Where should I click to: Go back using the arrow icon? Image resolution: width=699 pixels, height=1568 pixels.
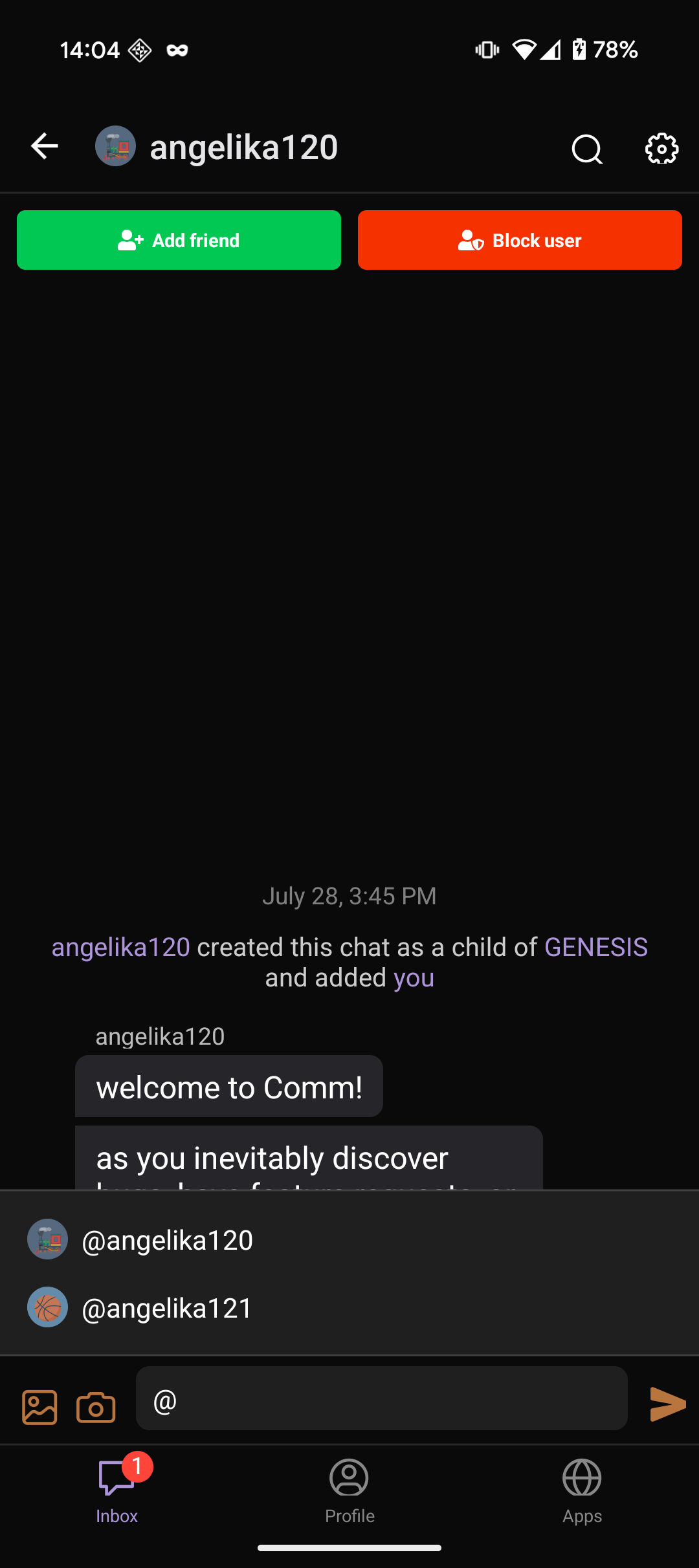[45, 146]
